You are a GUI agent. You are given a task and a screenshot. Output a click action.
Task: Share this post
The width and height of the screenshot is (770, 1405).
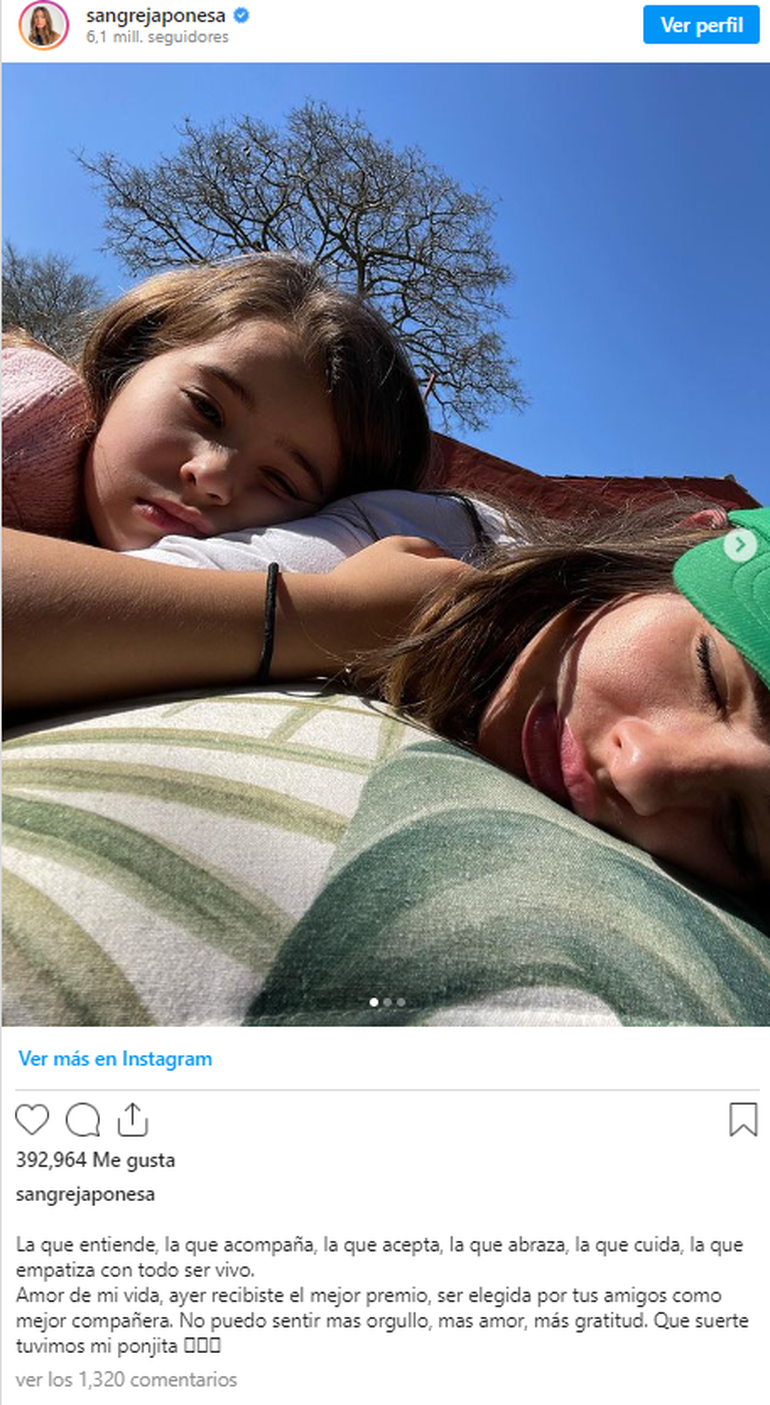click(x=132, y=1120)
